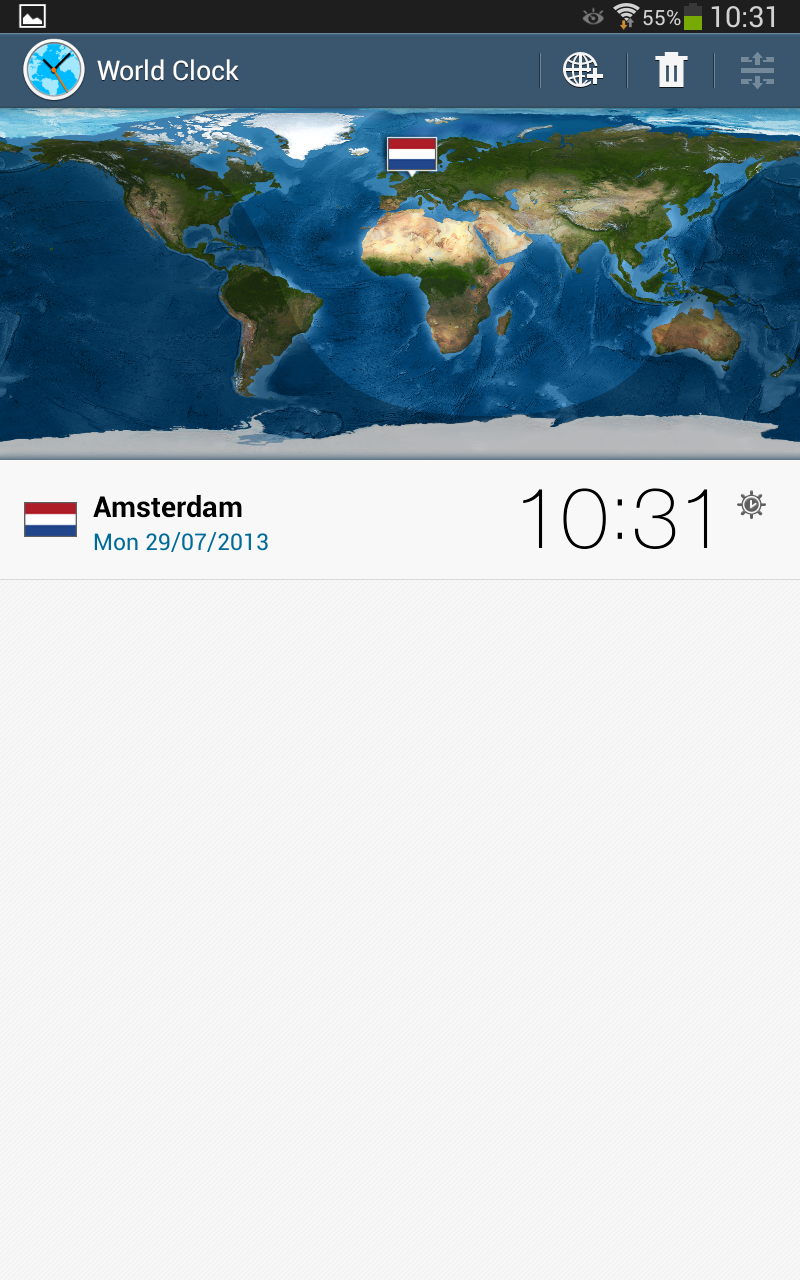Tap the DST settings icon for Amsterdam
This screenshot has width=800, height=1280.
[x=751, y=505]
